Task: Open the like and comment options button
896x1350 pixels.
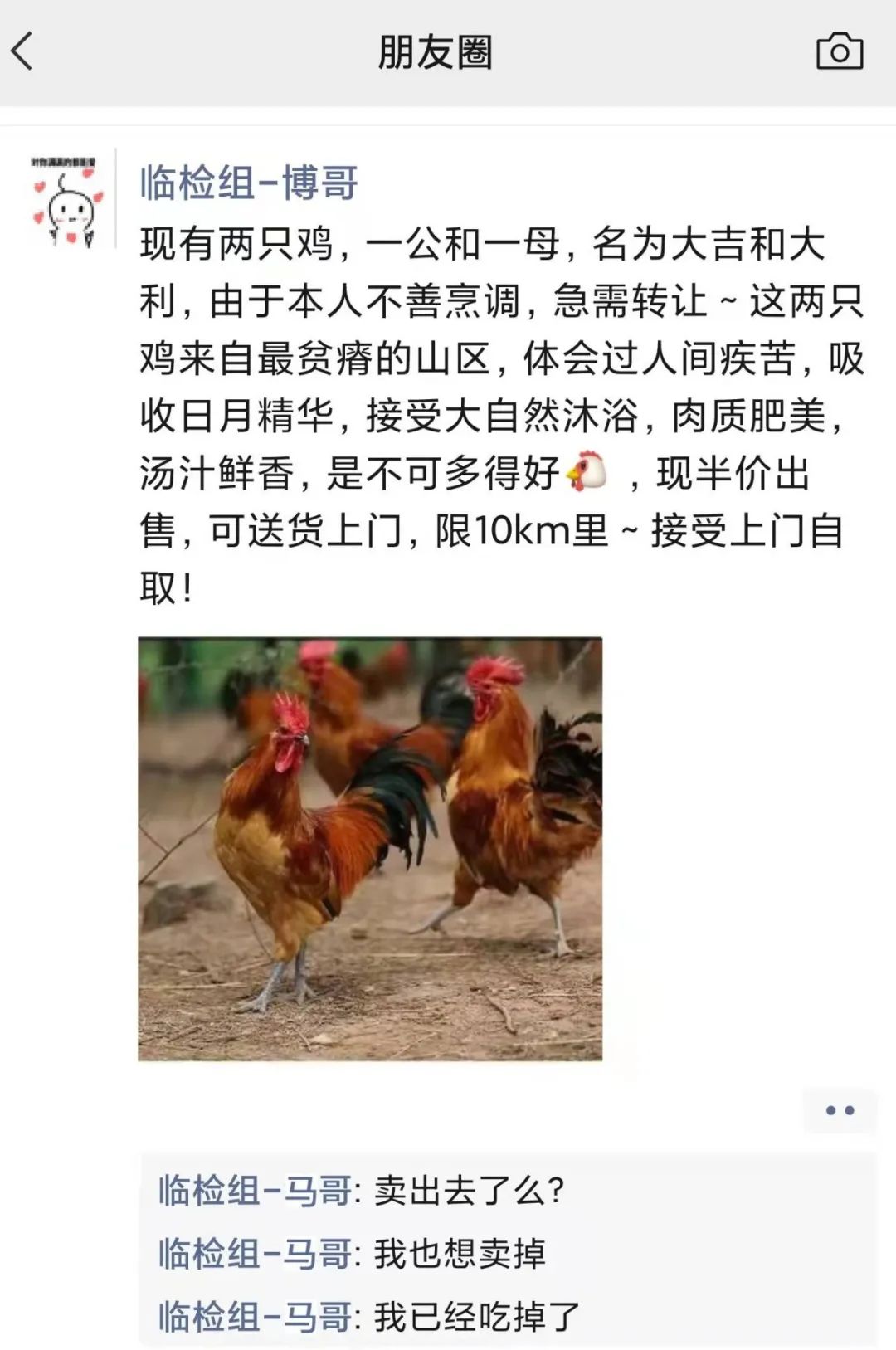Action: coord(839,1110)
